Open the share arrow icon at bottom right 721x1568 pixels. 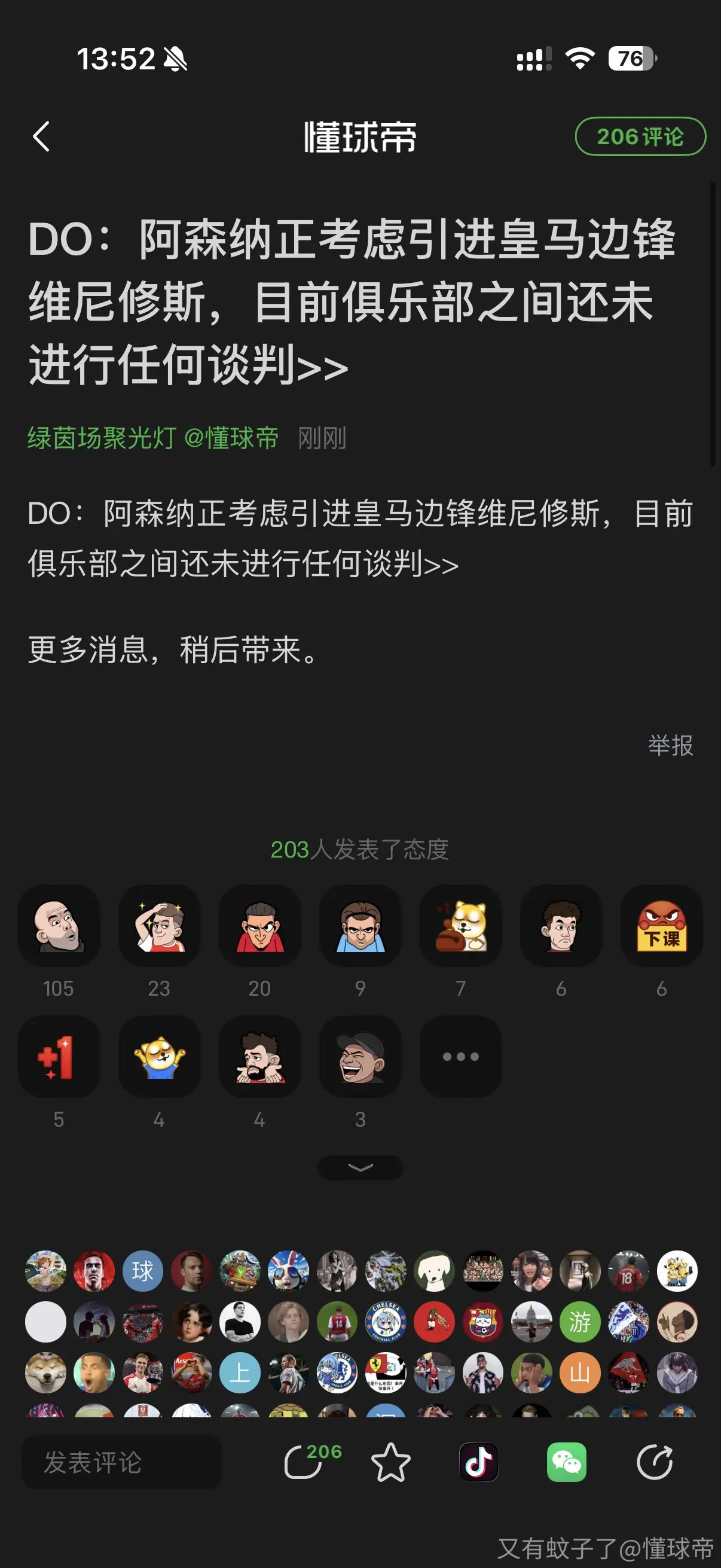(x=655, y=1462)
